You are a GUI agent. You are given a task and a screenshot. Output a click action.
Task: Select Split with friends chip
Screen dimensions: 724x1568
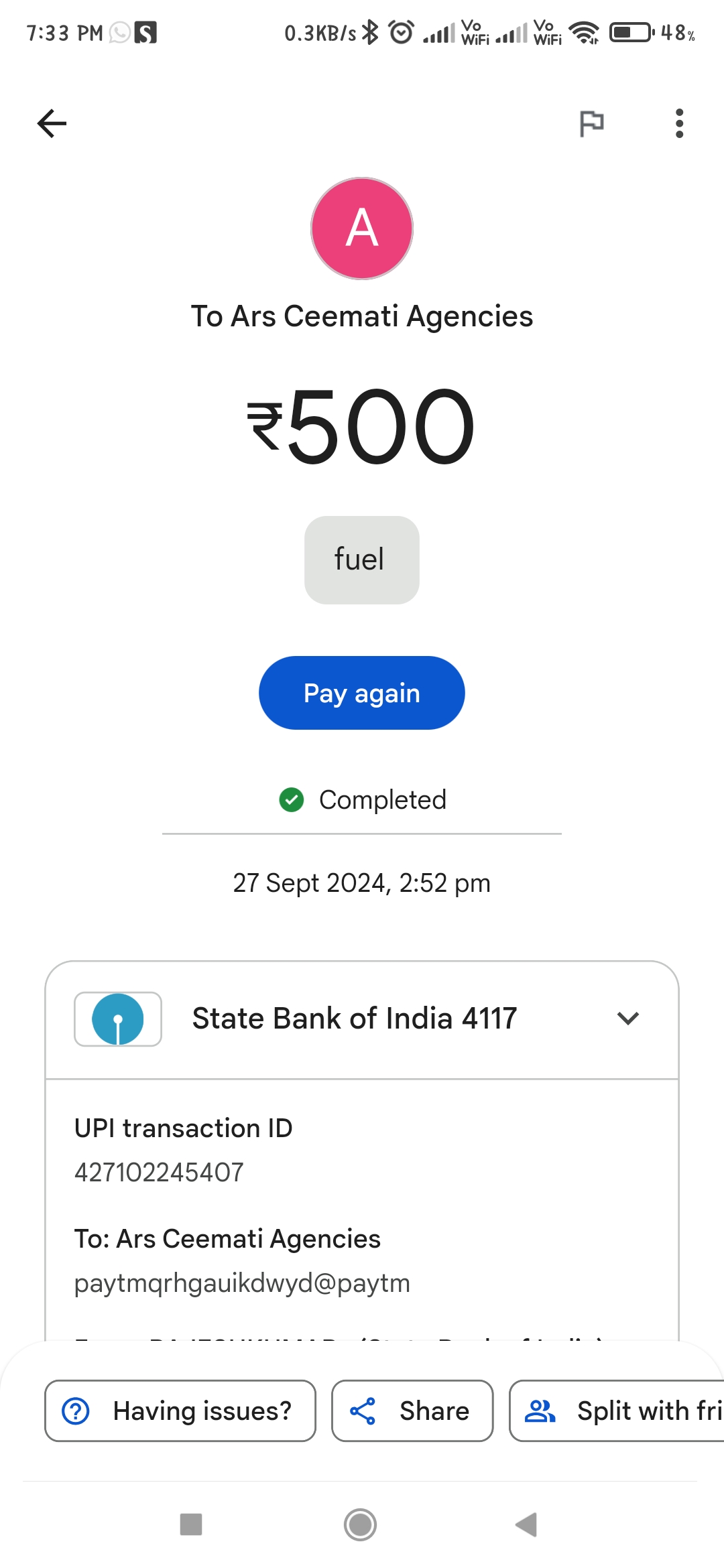click(617, 1411)
